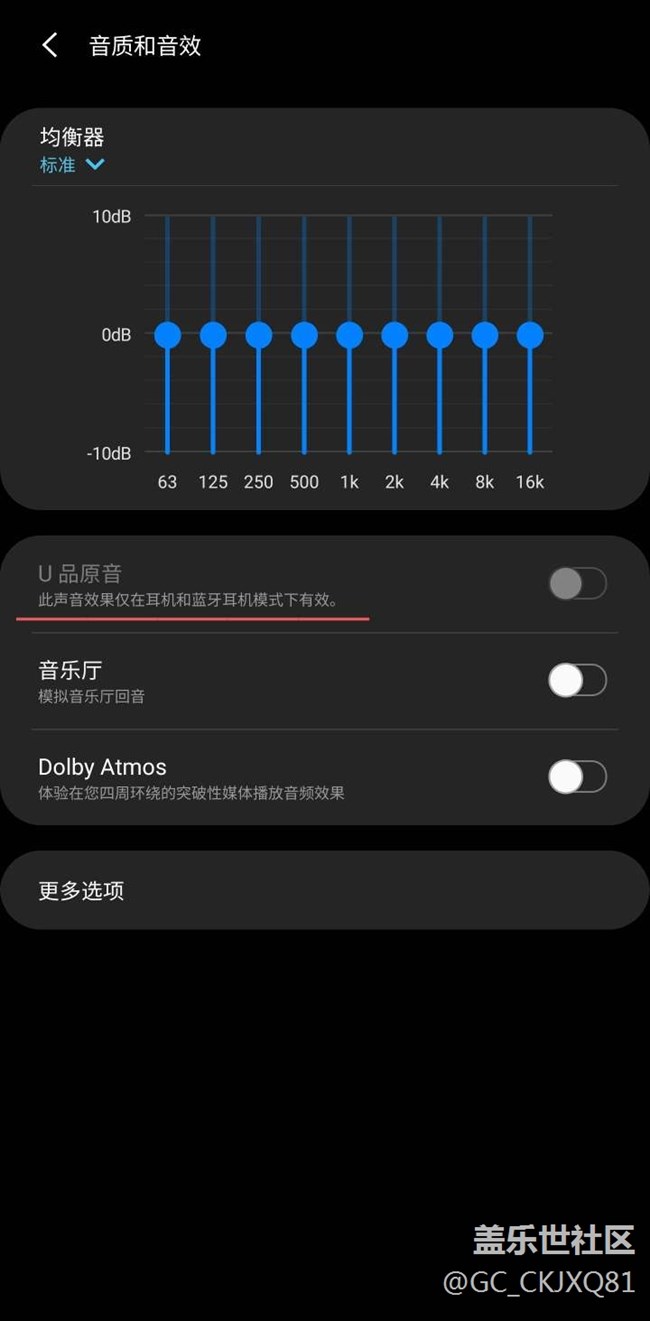Go back from 音质和音效 screen
The height and width of the screenshot is (1321, 650).
[49, 45]
